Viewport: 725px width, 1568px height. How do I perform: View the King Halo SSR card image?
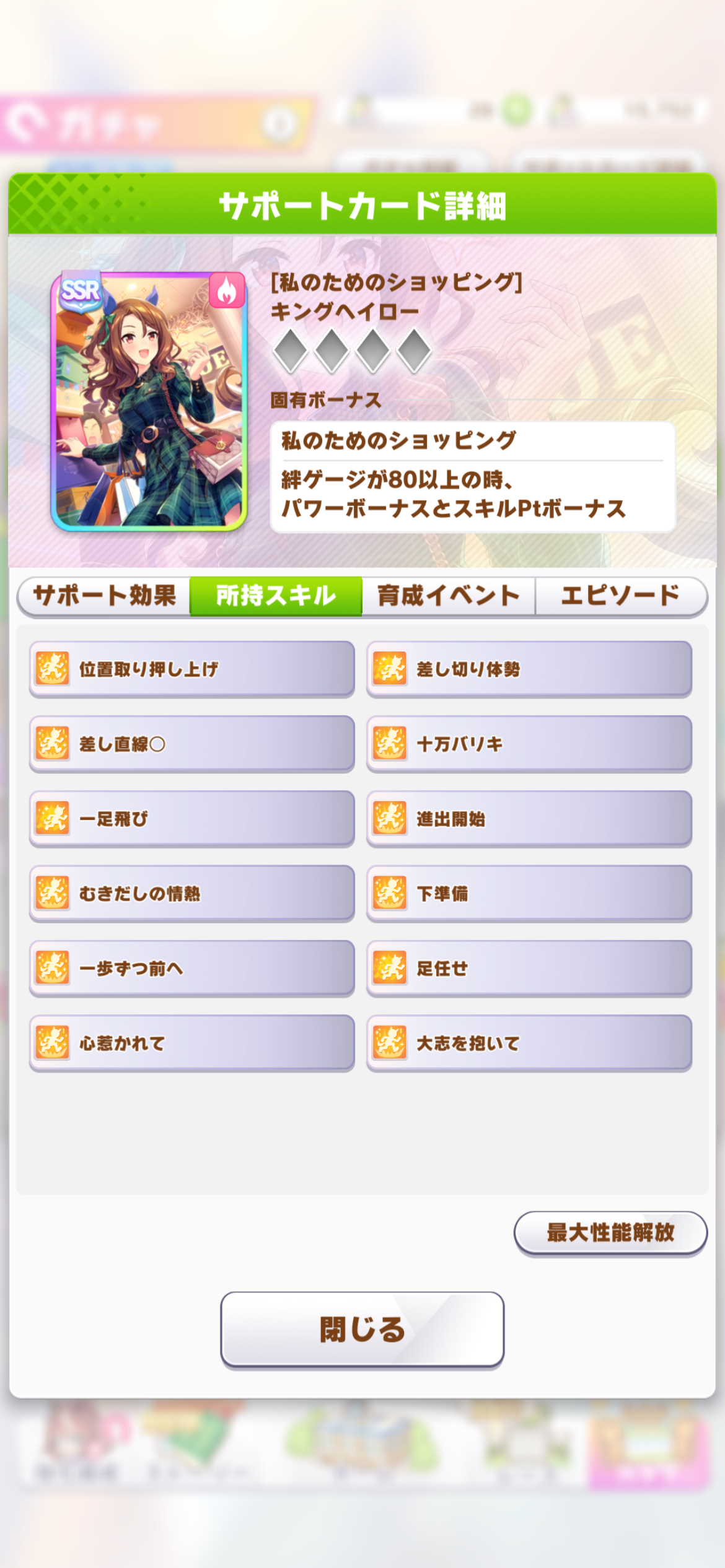click(x=149, y=401)
